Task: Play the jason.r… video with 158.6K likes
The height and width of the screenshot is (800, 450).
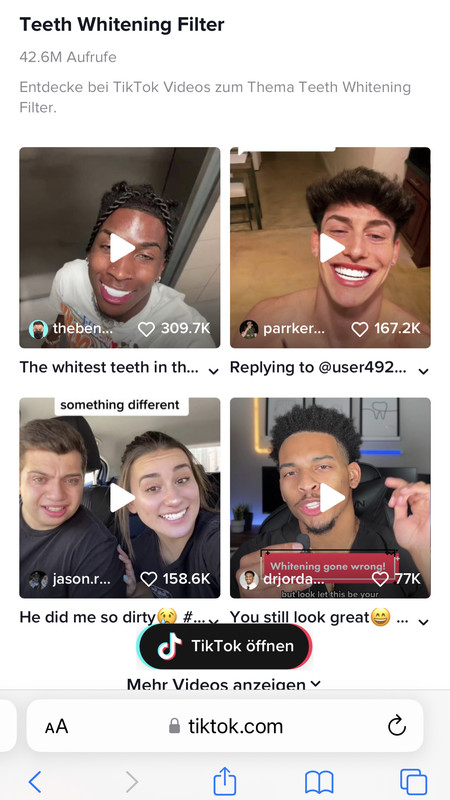Action: [120, 497]
